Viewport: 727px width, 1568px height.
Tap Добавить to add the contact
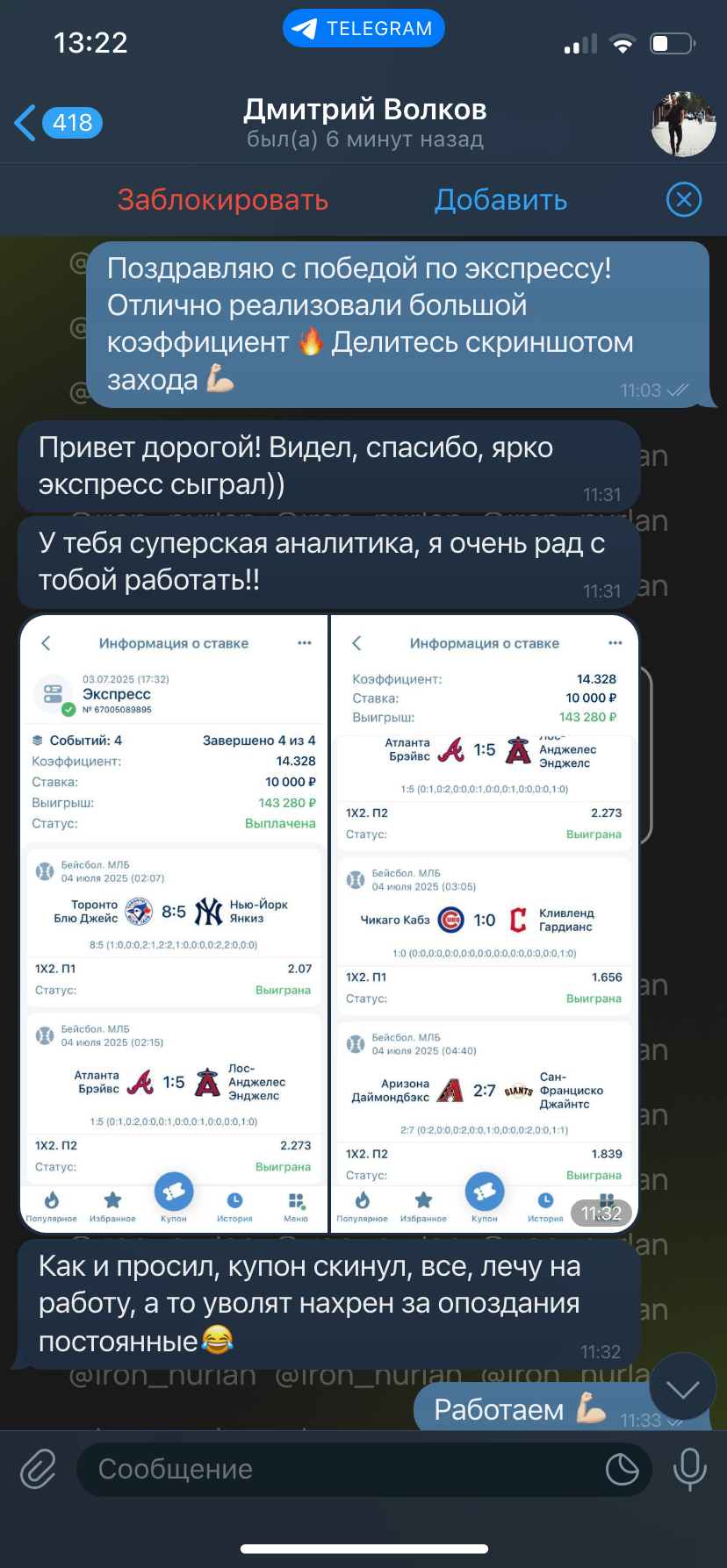[501, 200]
